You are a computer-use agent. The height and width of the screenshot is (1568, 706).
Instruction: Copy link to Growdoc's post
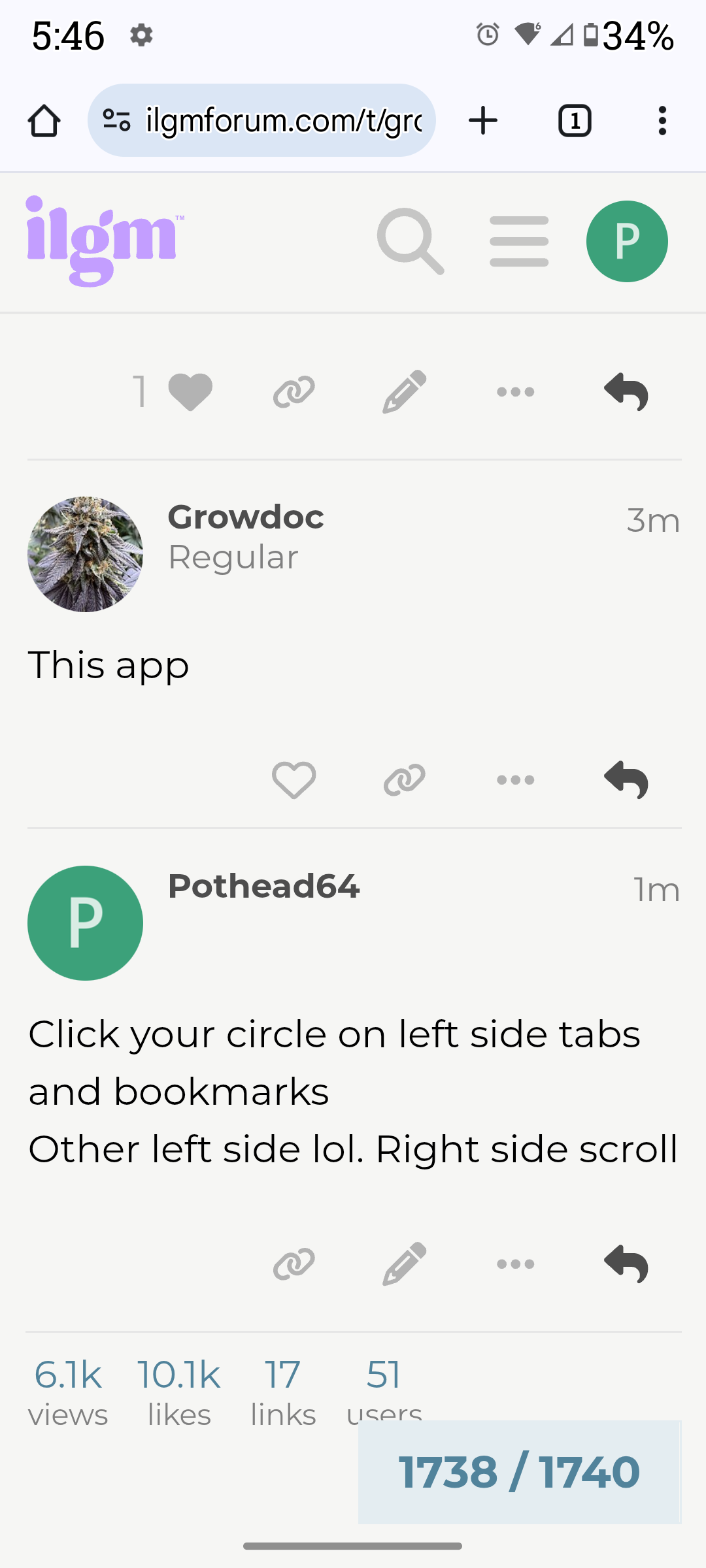pyautogui.click(x=405, y=779)
